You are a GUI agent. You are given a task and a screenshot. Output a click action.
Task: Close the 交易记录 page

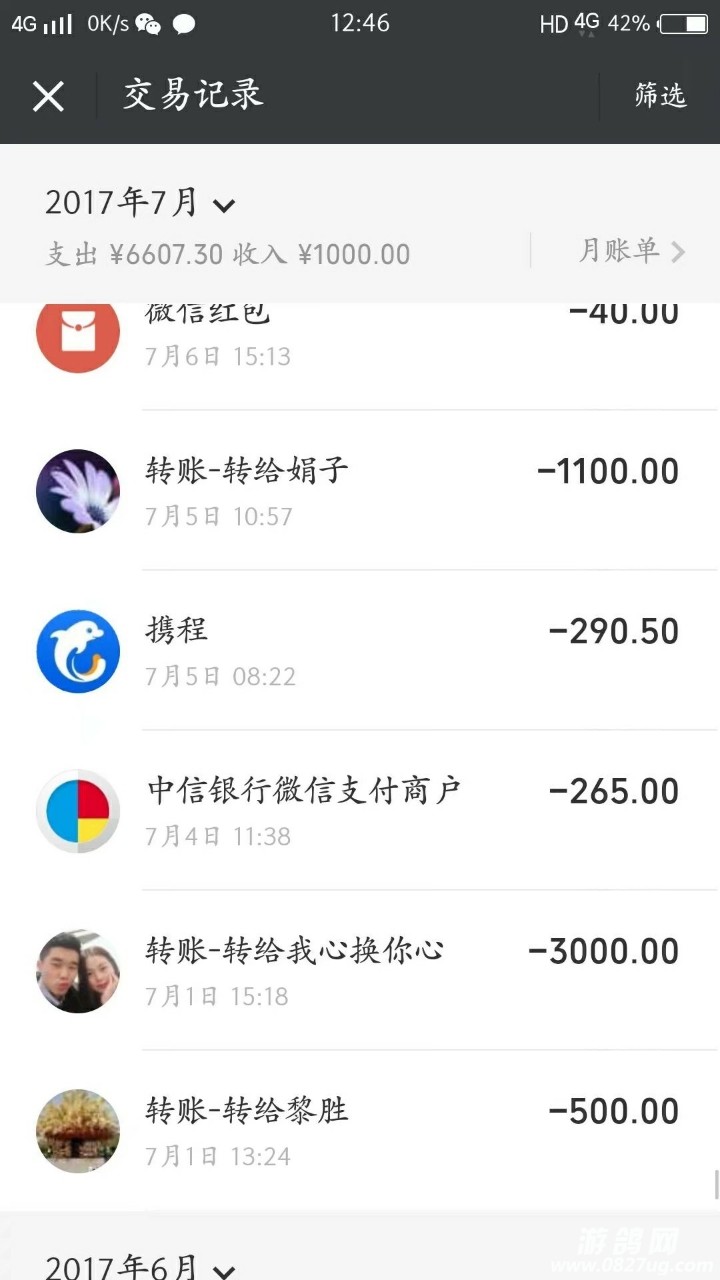[48, 96]
